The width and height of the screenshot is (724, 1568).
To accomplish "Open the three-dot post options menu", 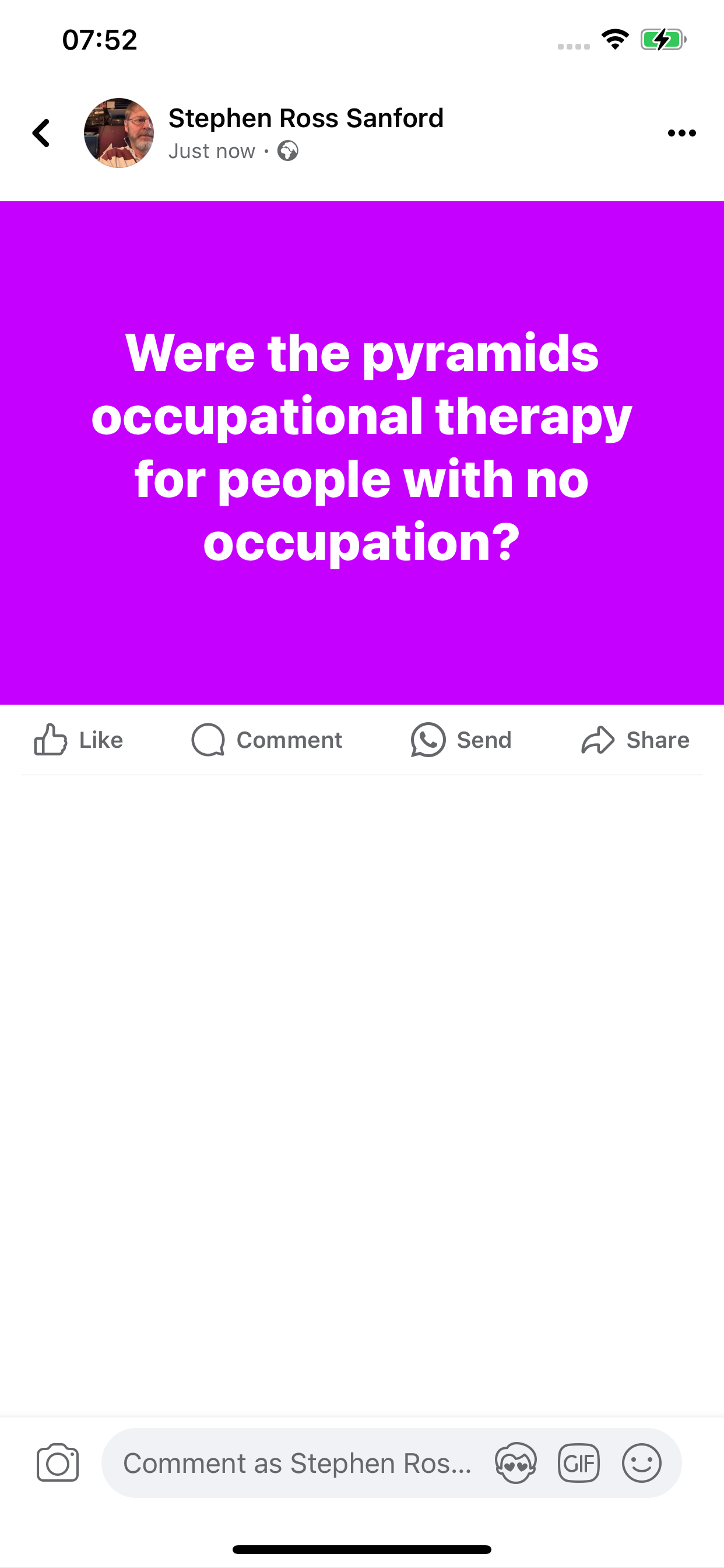I will [x=681, y=132].
